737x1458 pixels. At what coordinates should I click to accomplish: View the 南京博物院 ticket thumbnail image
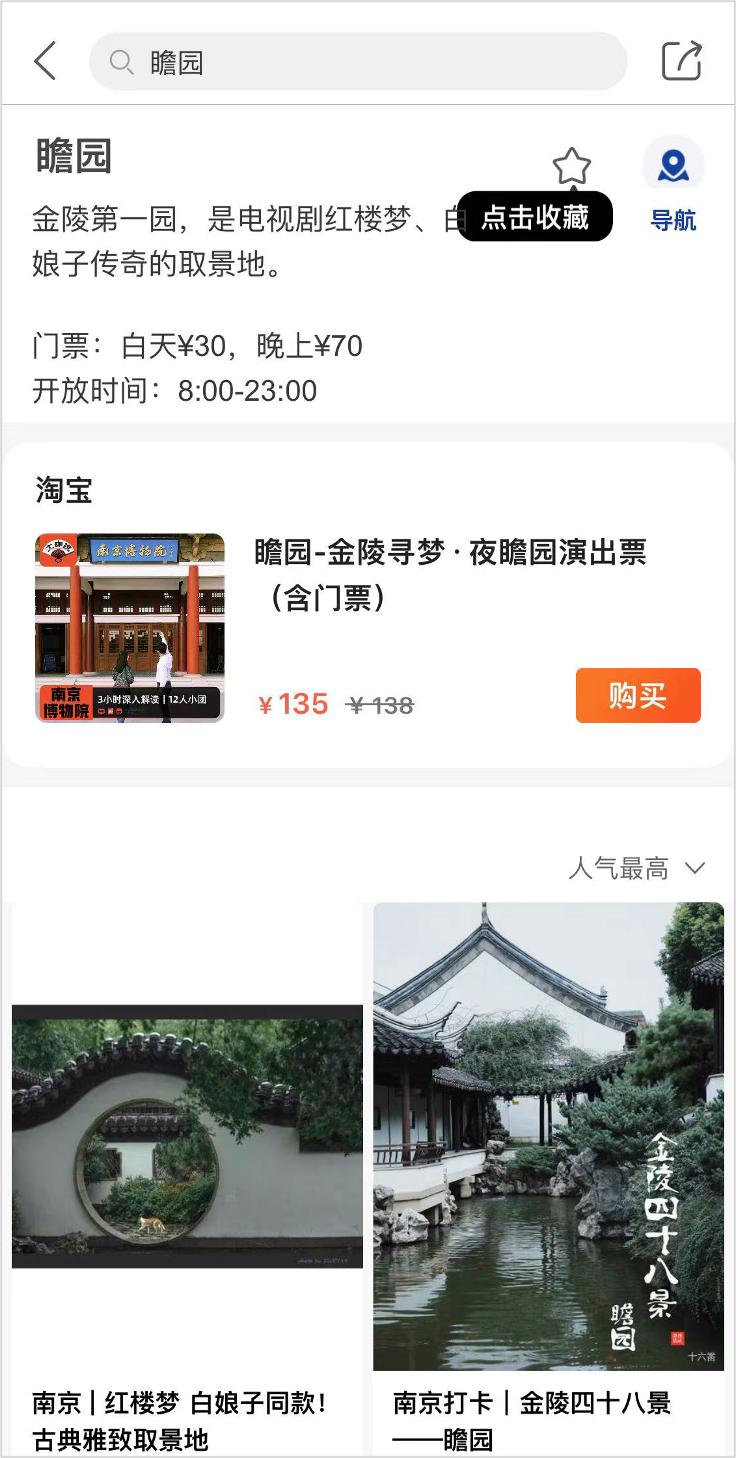tap(130, 627)
